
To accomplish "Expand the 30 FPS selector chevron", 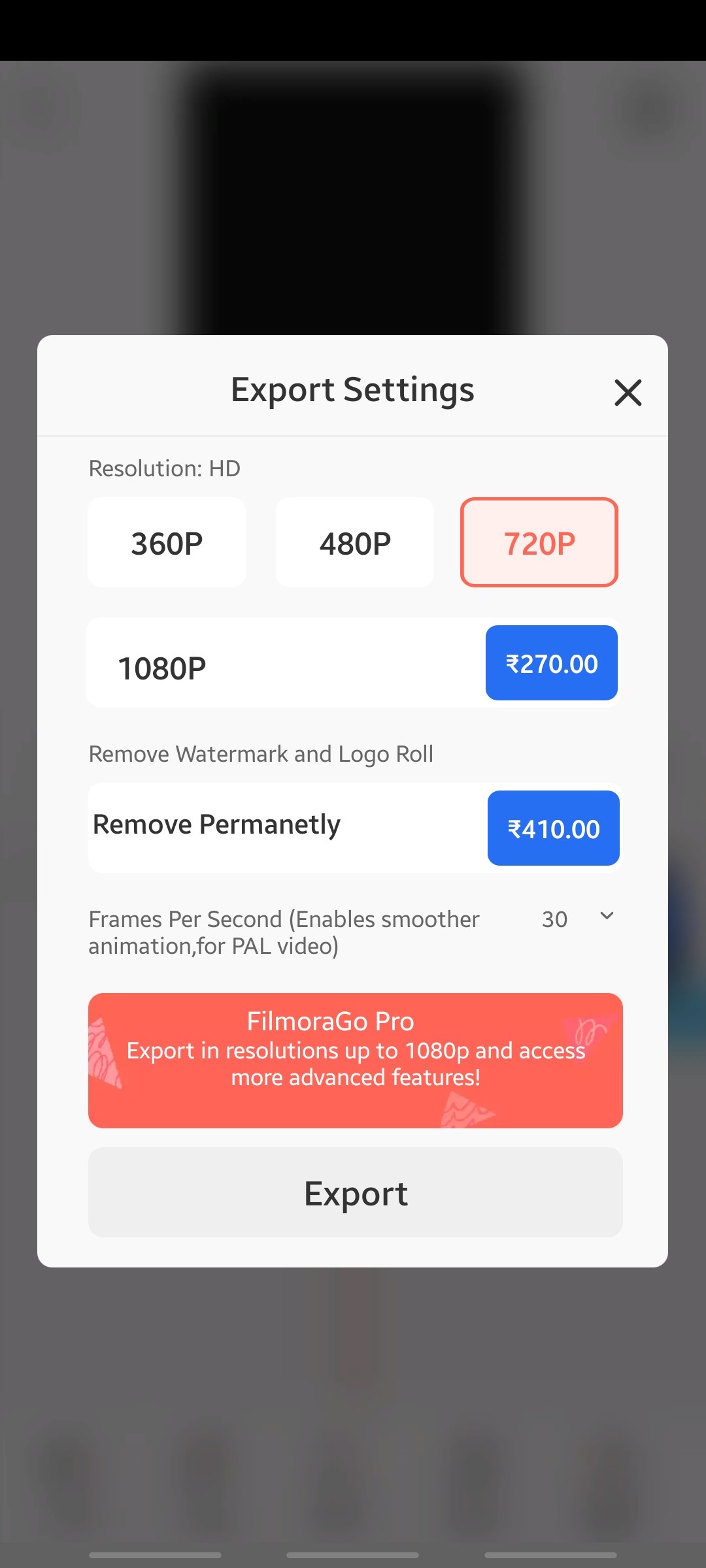I will (x=607, y=916).
